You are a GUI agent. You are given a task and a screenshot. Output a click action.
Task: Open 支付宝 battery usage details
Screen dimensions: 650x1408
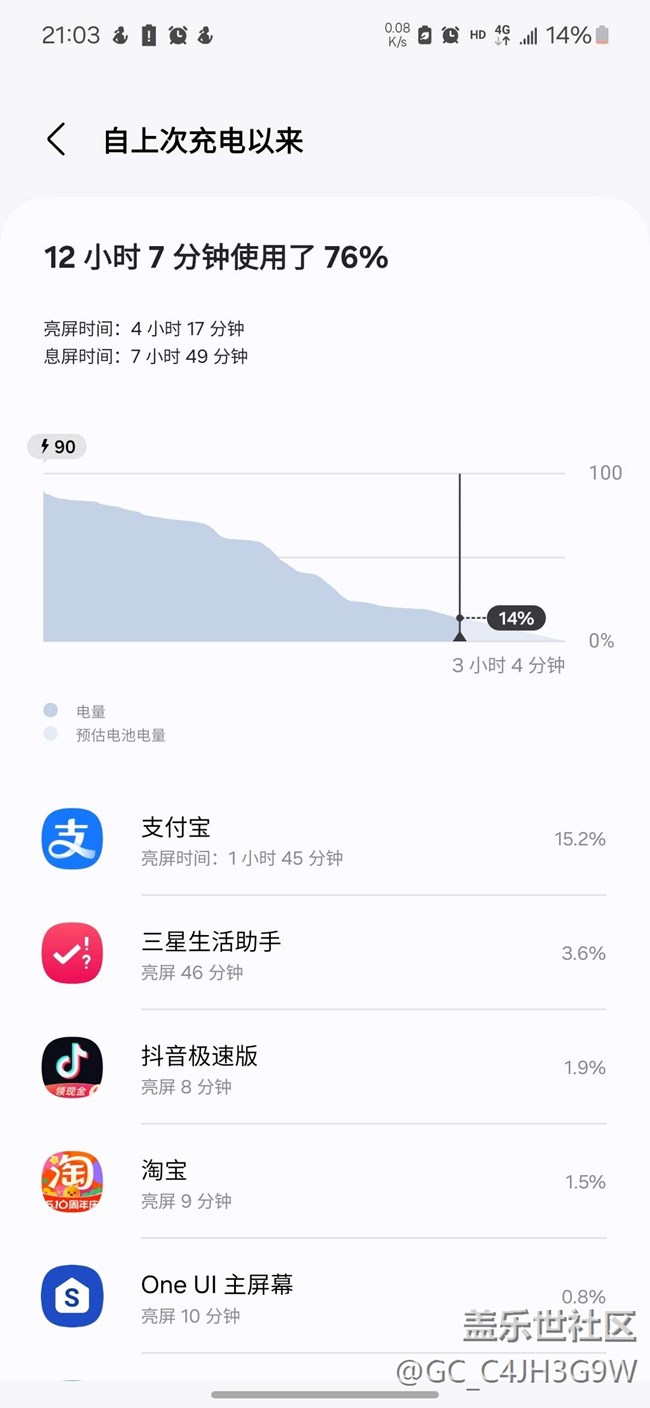(325, 839)
